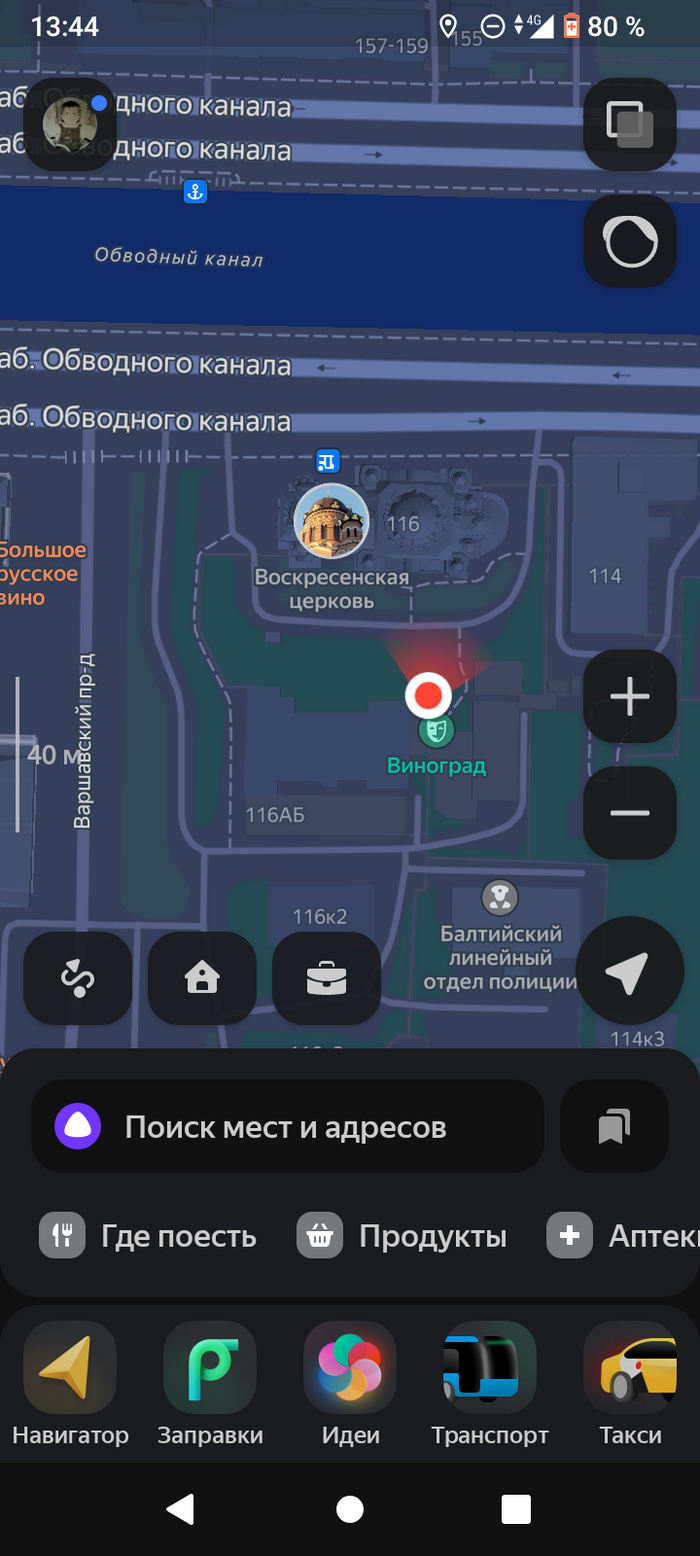Tap the system back button
Viewport: 700px width, 1556px height.
click(180, 1508)
